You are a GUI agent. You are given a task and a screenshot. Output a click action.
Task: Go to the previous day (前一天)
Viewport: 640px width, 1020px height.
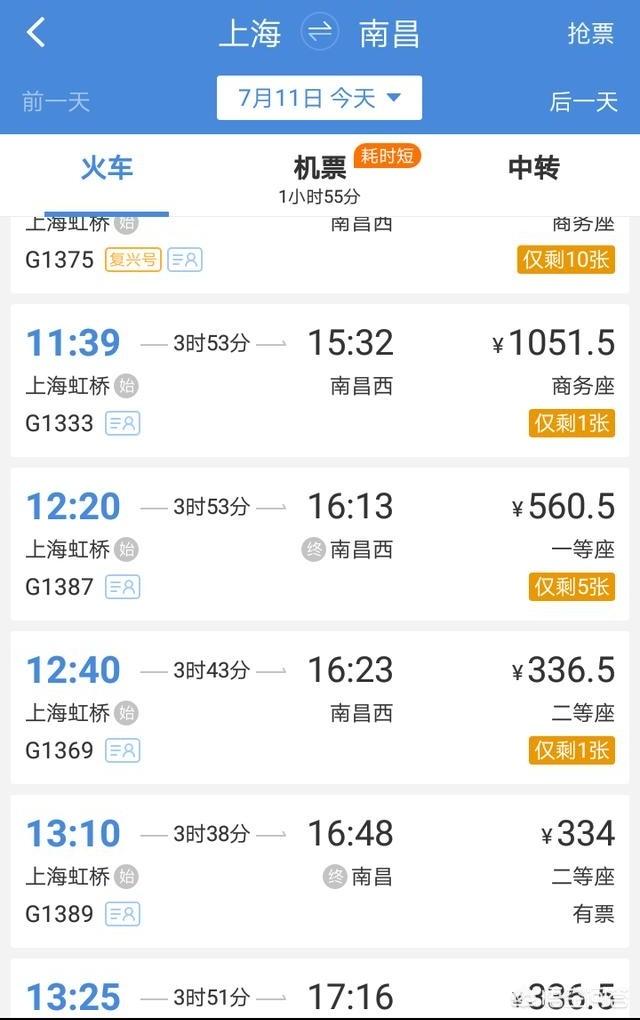pyautogui.click(x=56, y=101)
